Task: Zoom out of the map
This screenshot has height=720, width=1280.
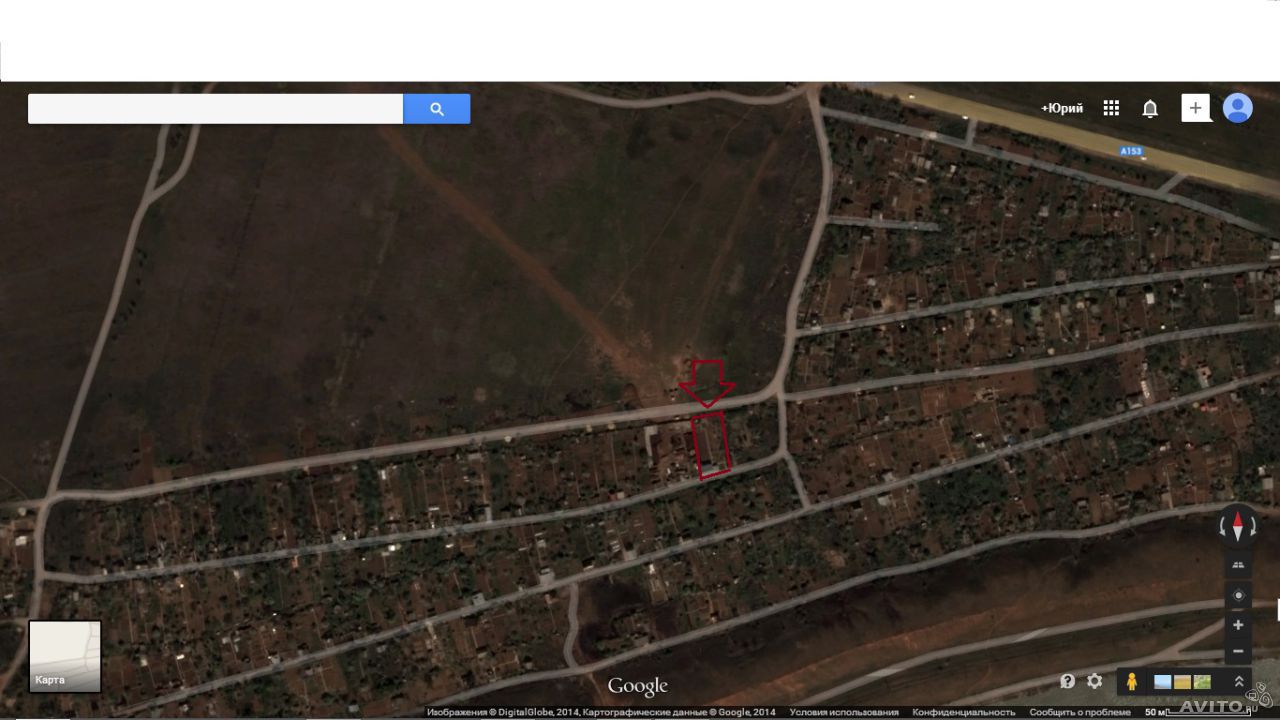Action: [1238, 651]
